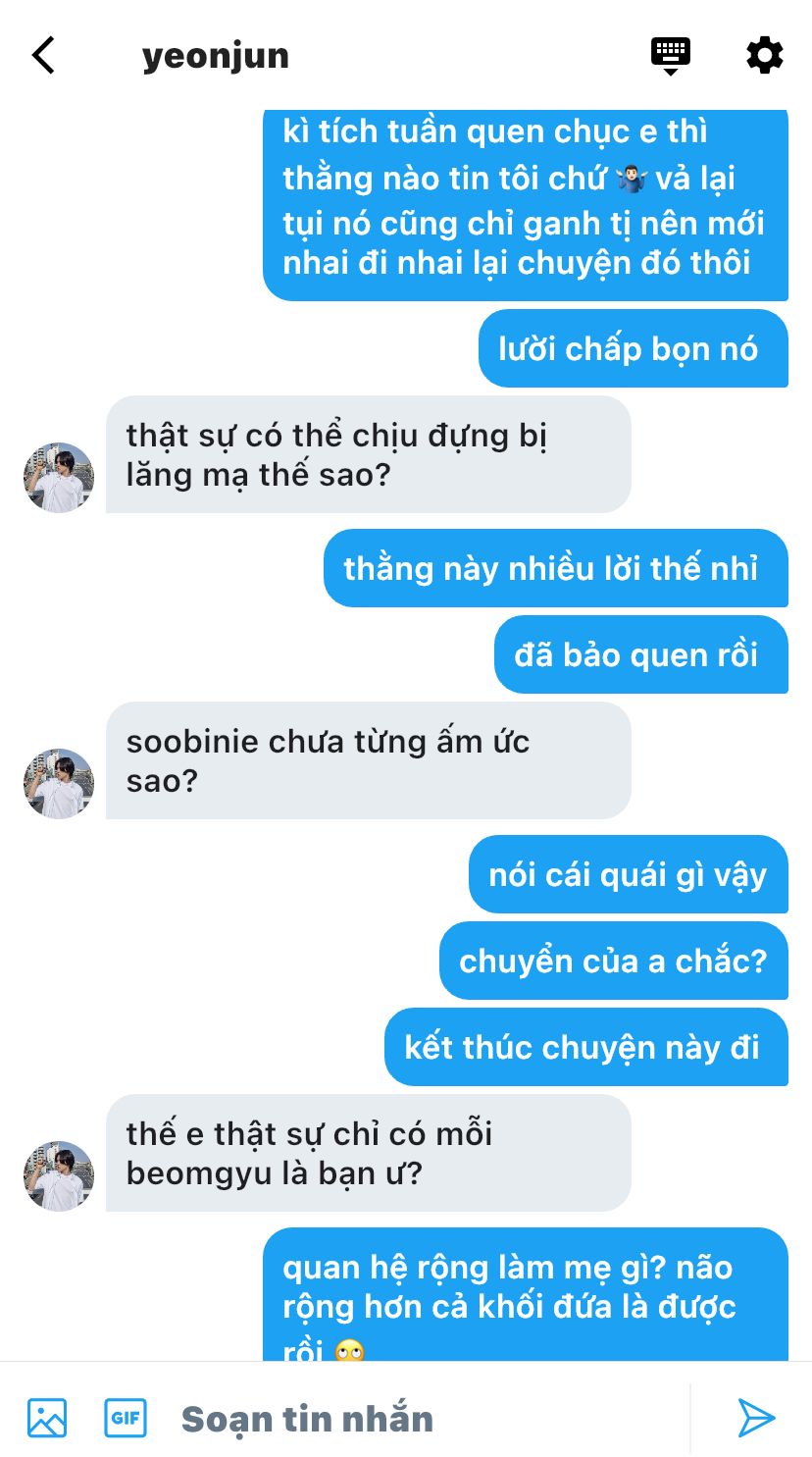This screenshot has height=1457, width=812.
Task: Focus the Soạn tin nhắn field
Action: 412,1419
